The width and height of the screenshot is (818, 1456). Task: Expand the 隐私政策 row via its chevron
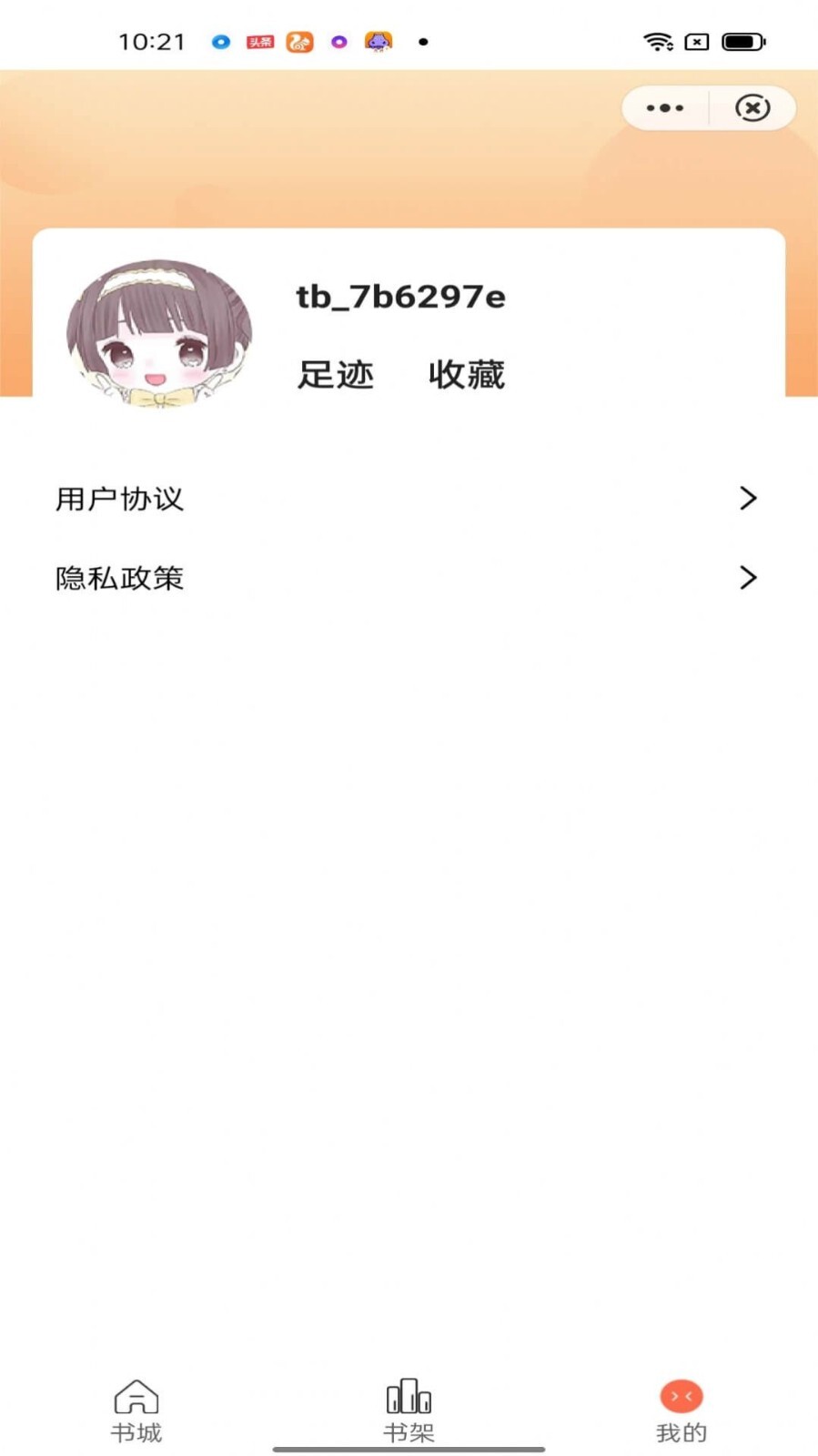pyautogui.click(x=748, y=578)
